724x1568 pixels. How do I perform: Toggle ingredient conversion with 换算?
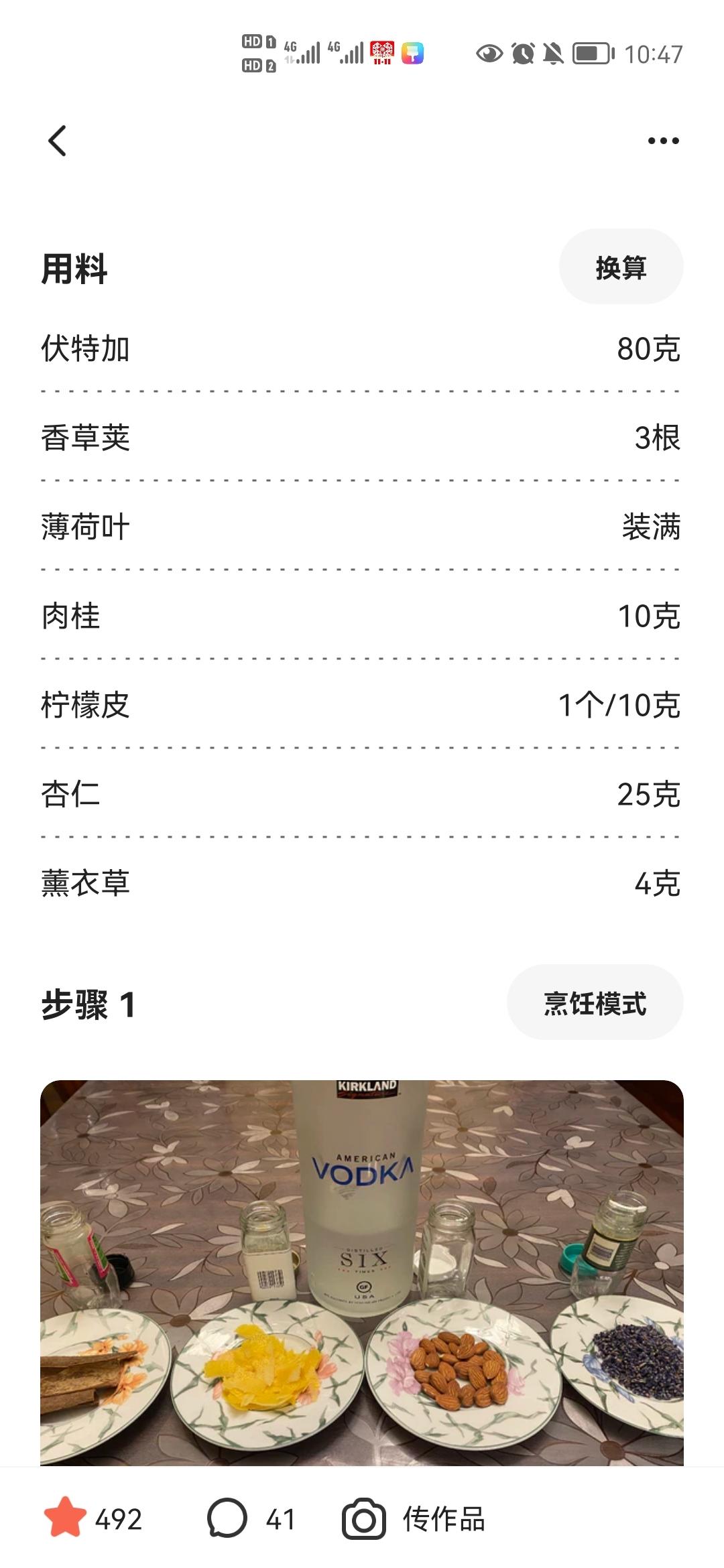(620, 267)
